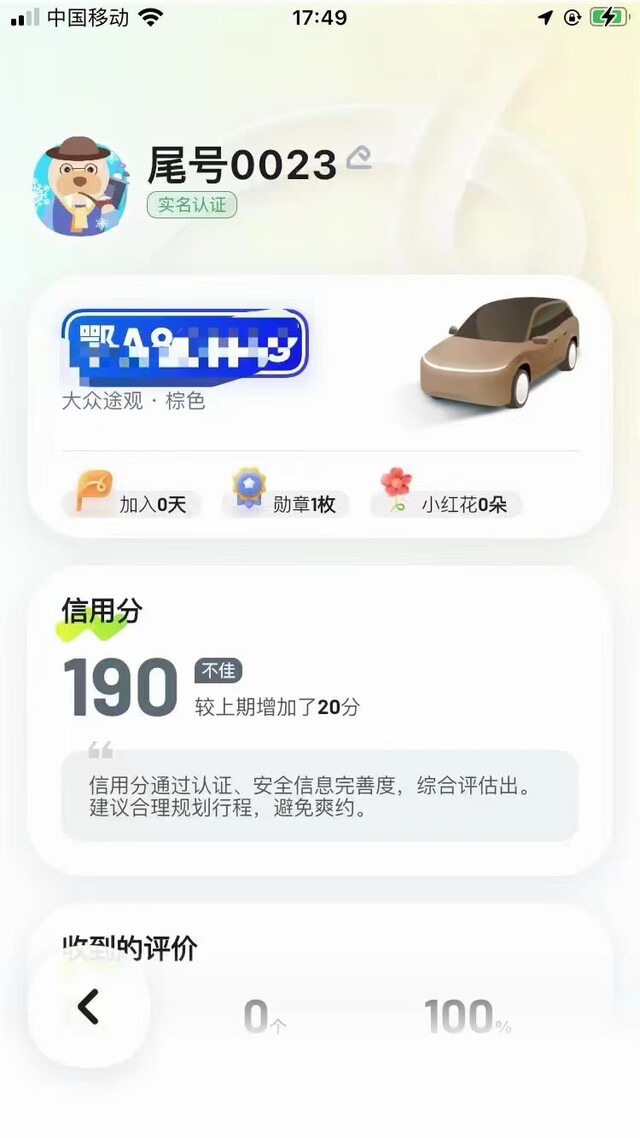Open the 加入0天 chip

pos(131,496)
